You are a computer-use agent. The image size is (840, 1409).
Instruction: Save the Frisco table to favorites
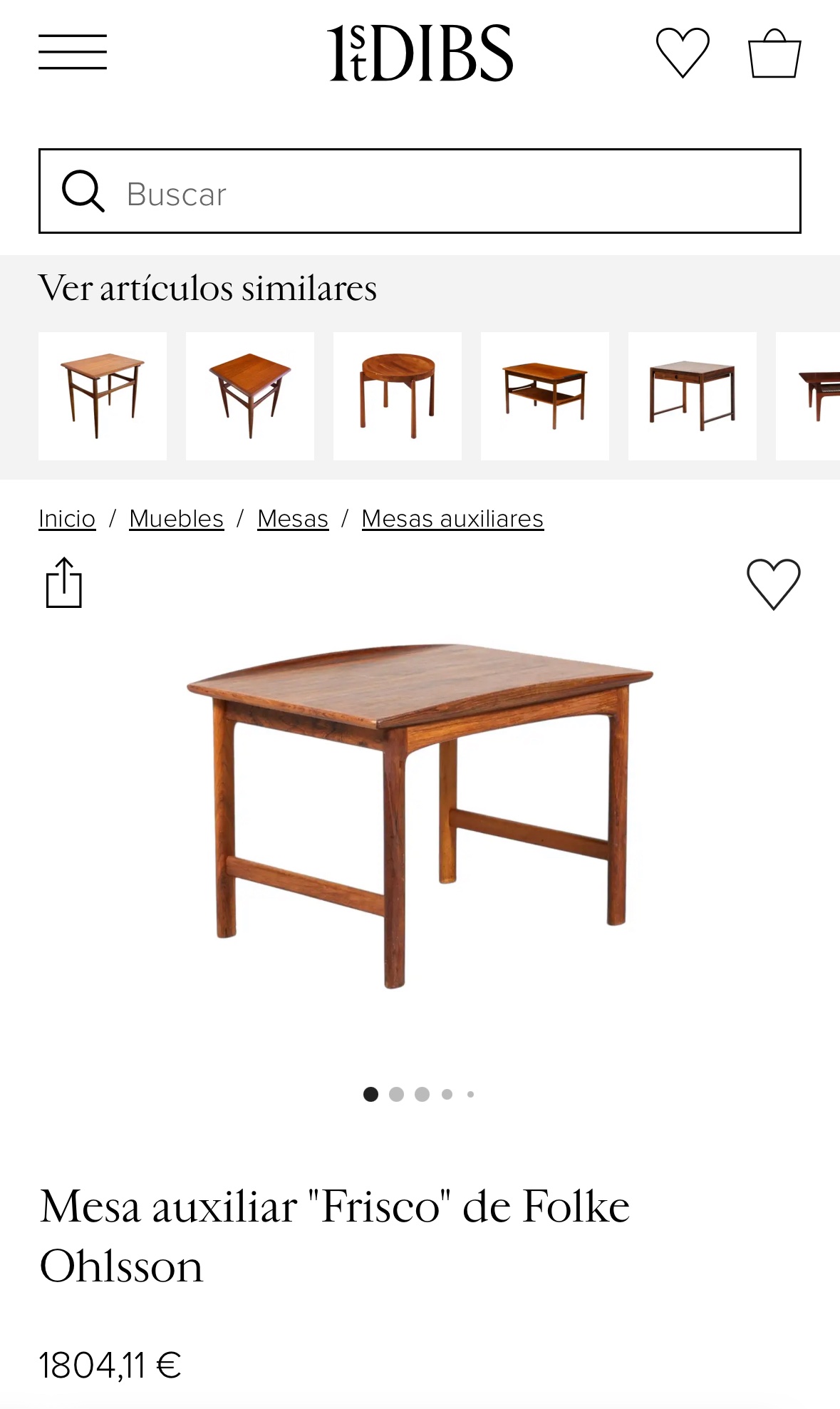[773, 584]
